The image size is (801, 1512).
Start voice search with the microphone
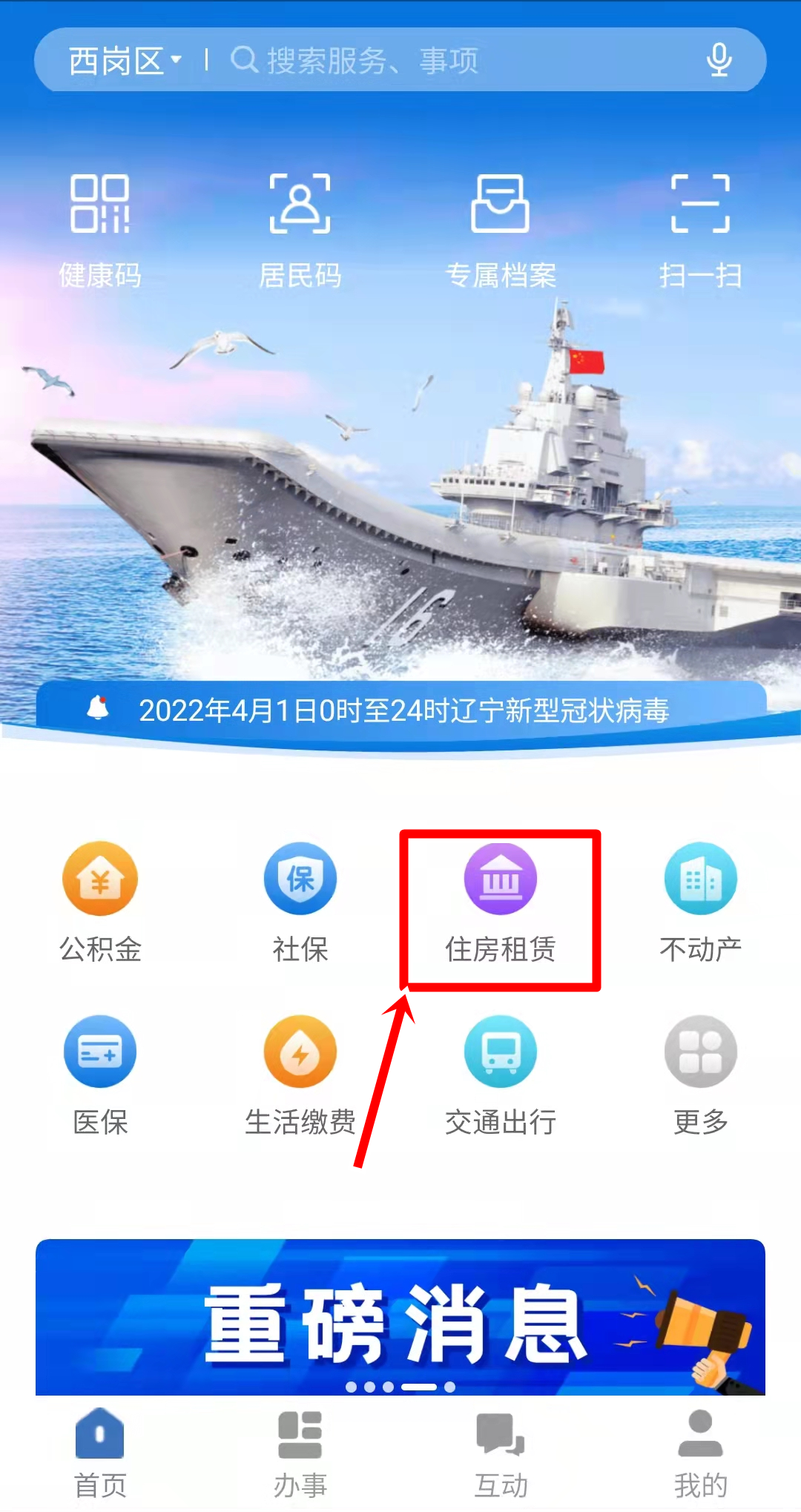718,60
